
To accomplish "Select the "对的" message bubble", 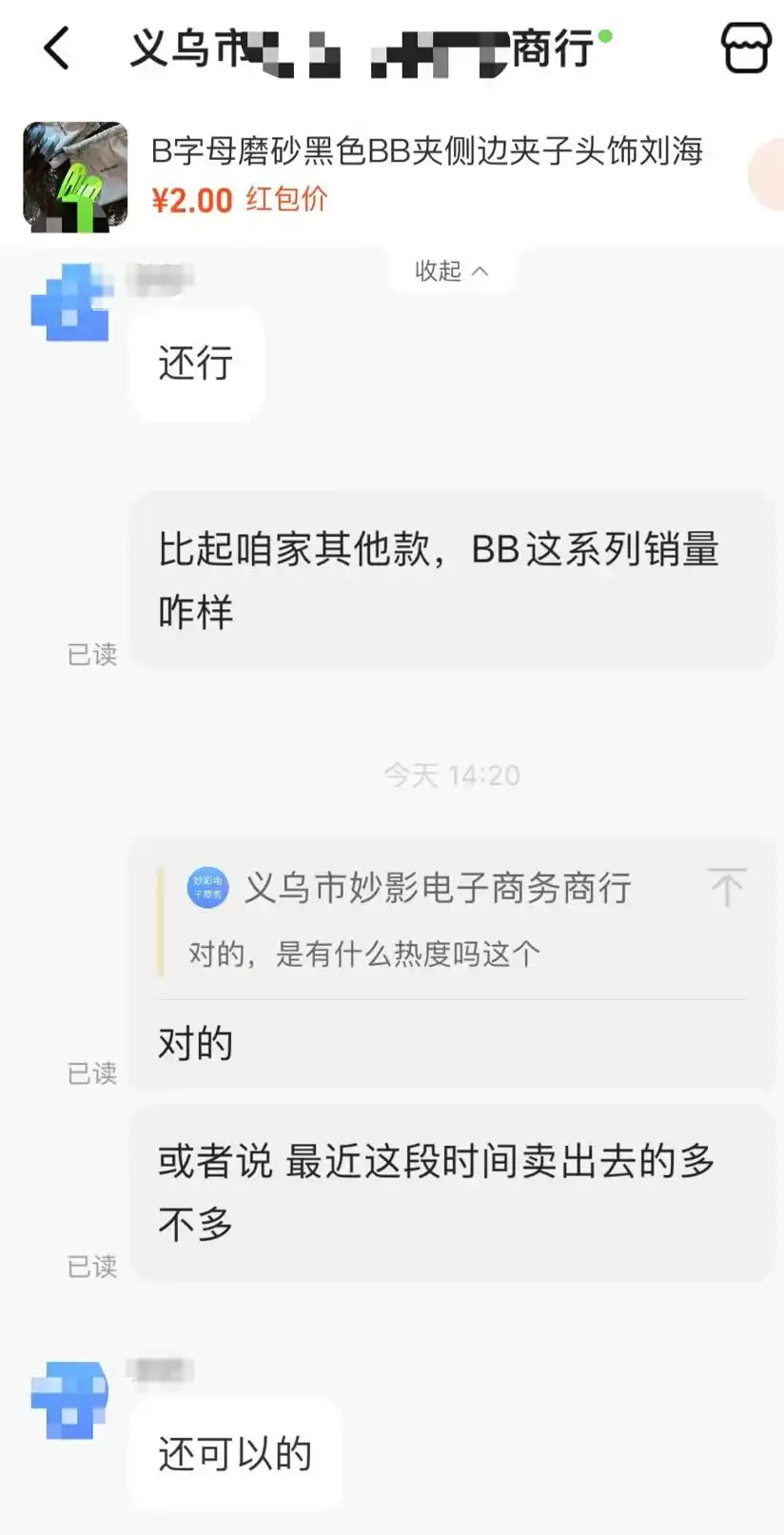I will (x=194, y=1042).
